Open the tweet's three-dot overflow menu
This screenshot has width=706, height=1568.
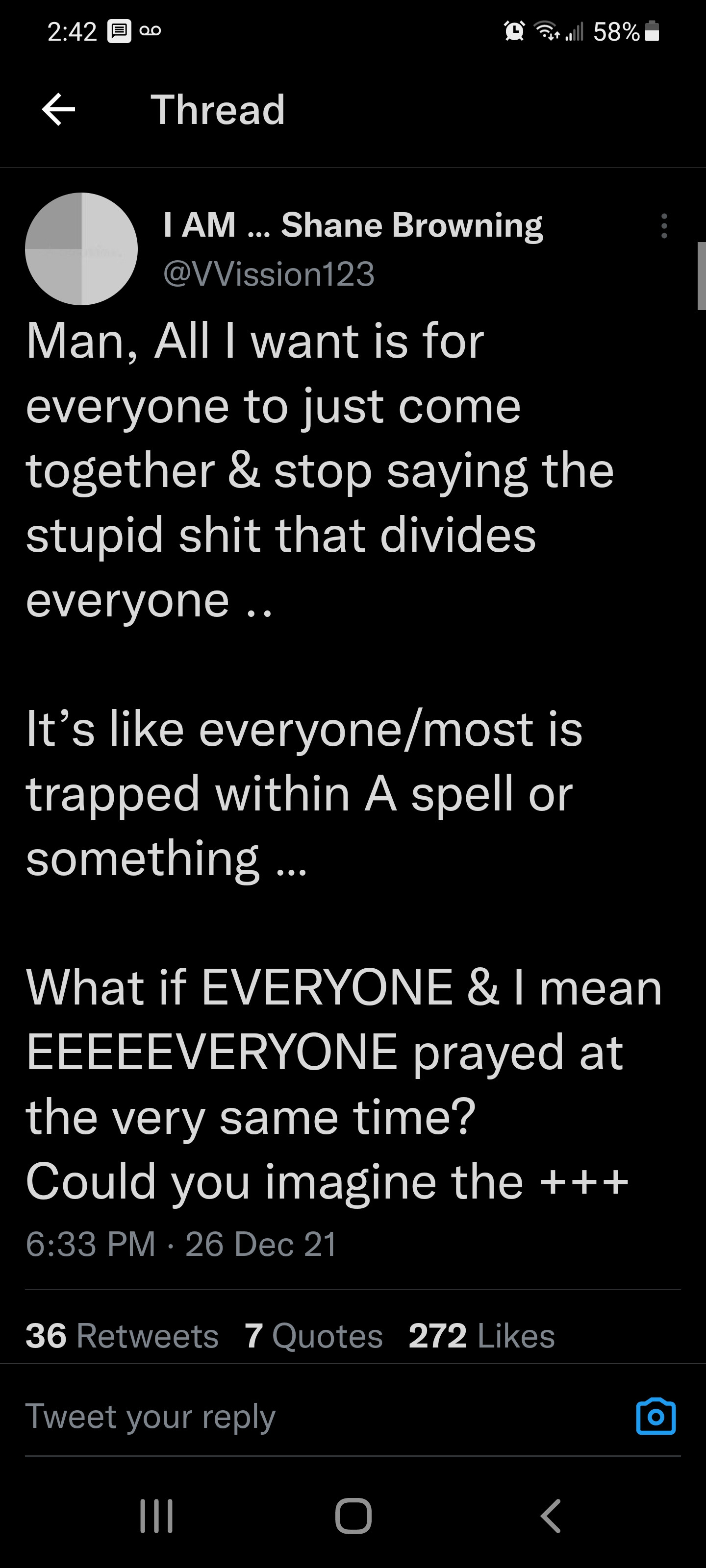click(664, 226)
